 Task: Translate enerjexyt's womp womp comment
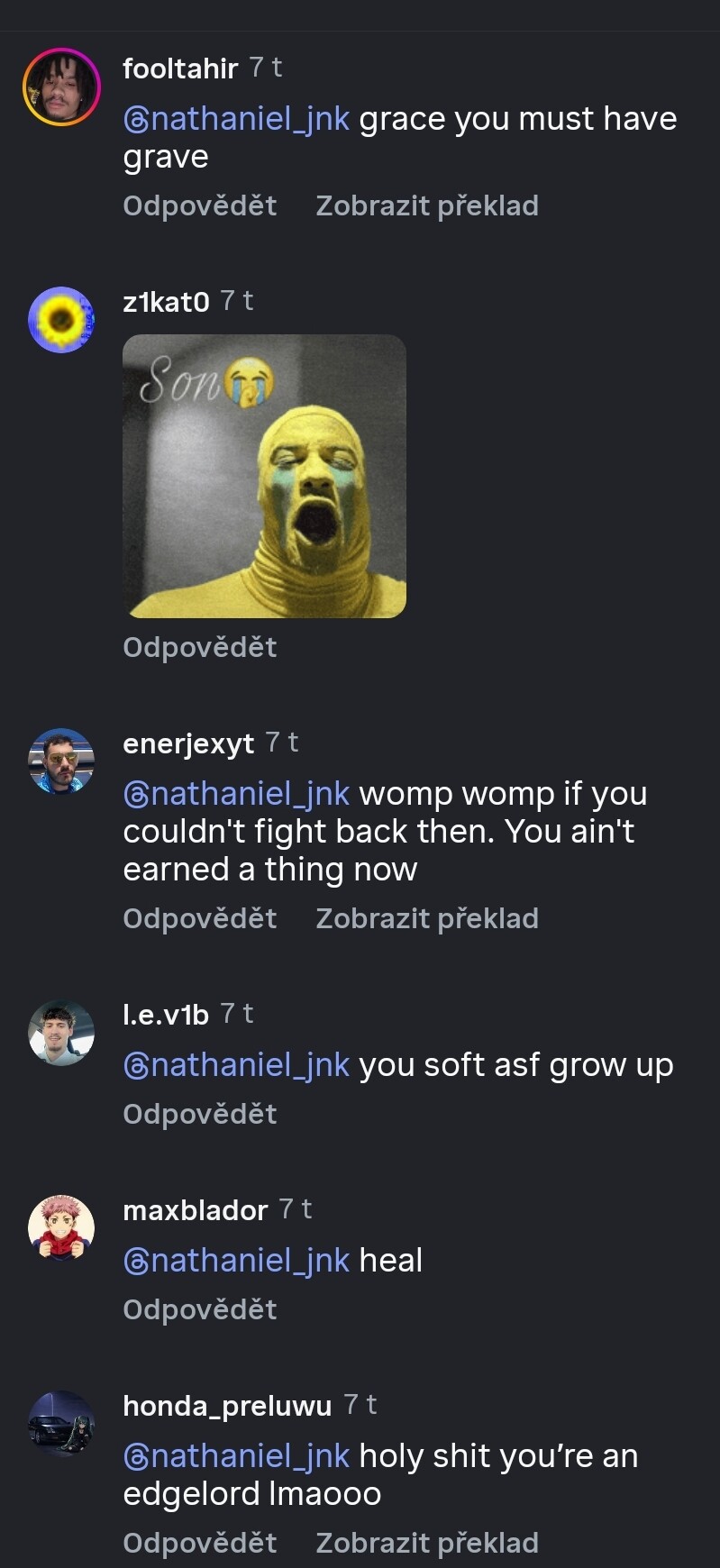(426, 918)
